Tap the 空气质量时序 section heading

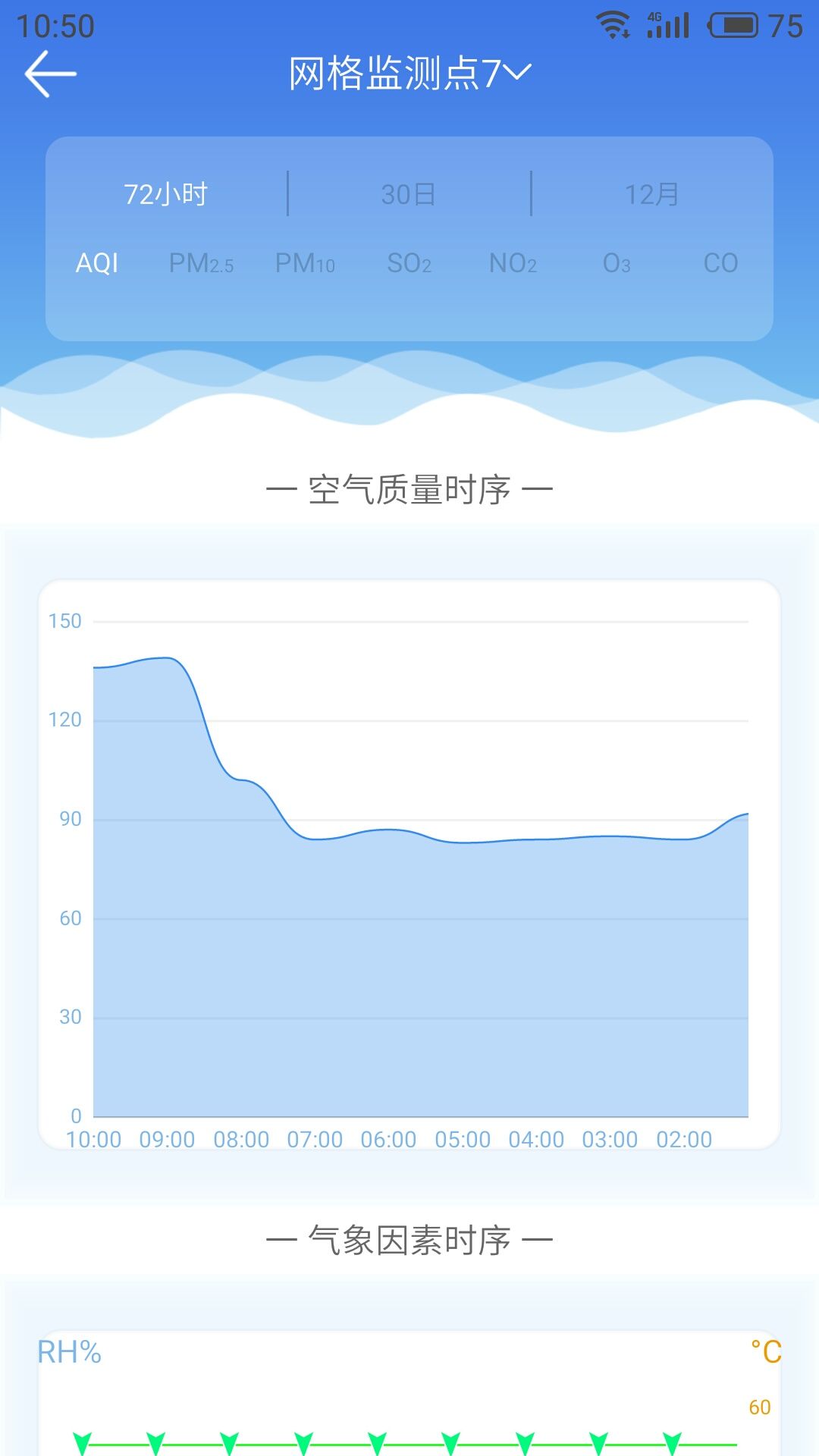[409, 489]
